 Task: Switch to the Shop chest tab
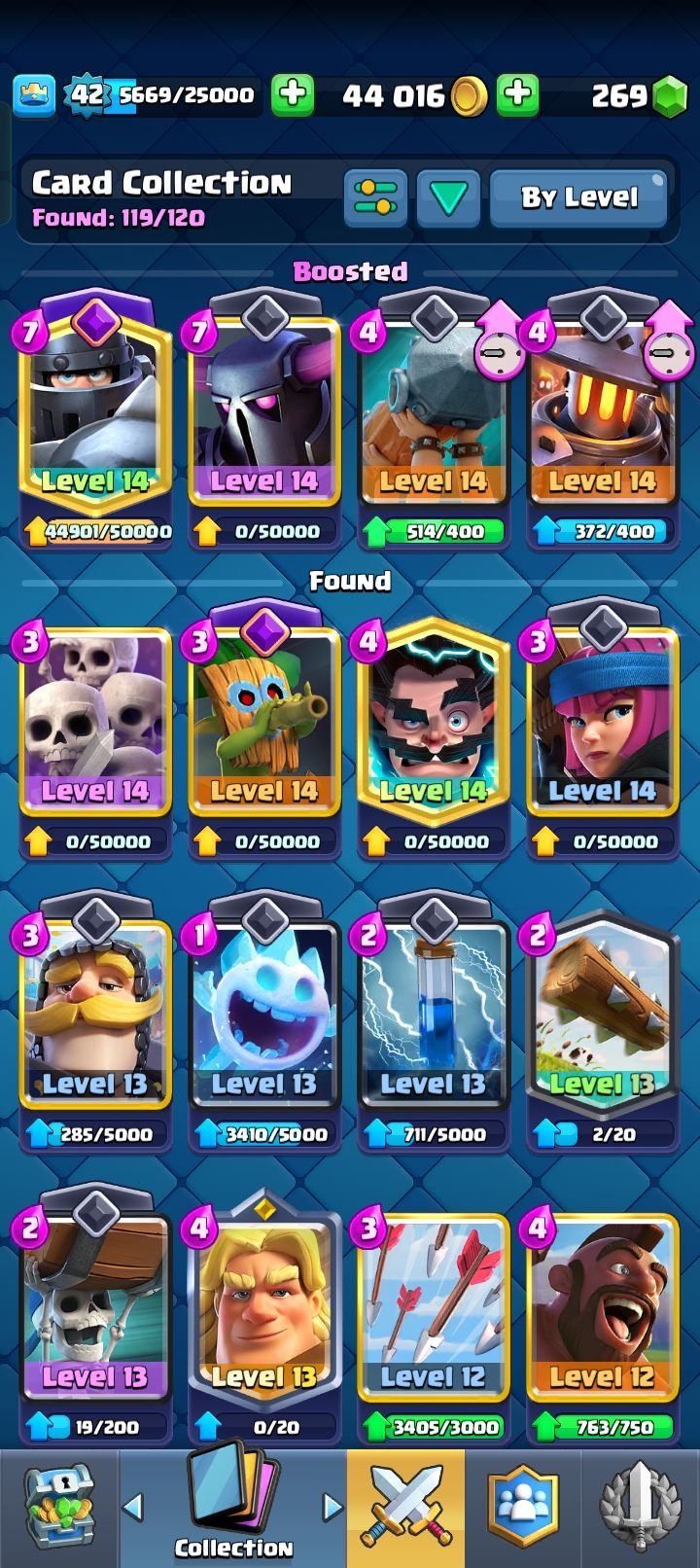[58, 1508]
